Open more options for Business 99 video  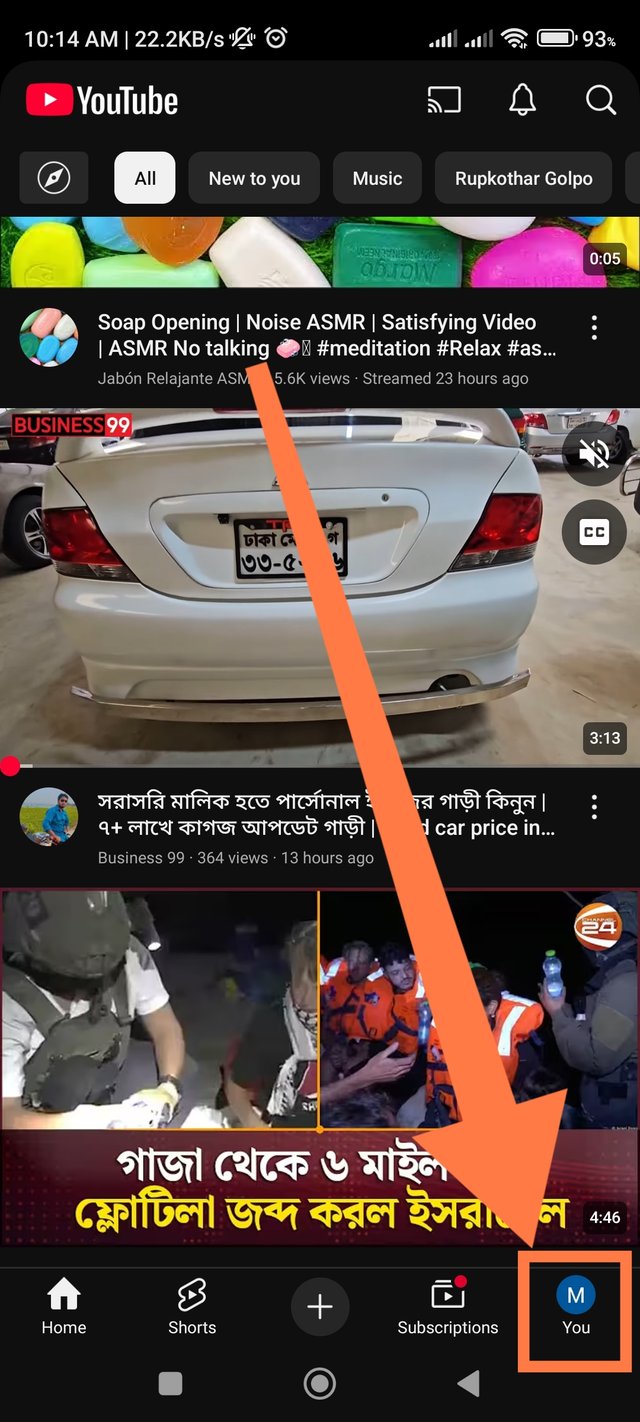[x=594, y=807]
